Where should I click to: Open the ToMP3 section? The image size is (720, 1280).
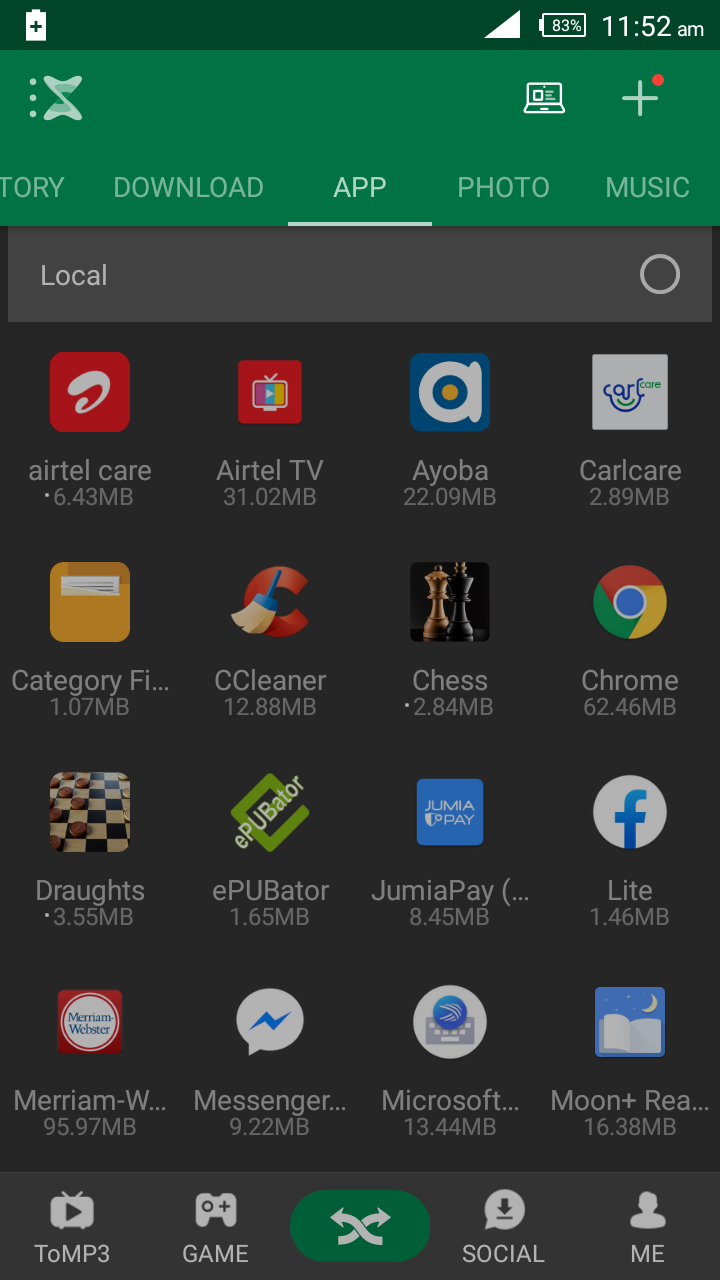click(72, 1228)
